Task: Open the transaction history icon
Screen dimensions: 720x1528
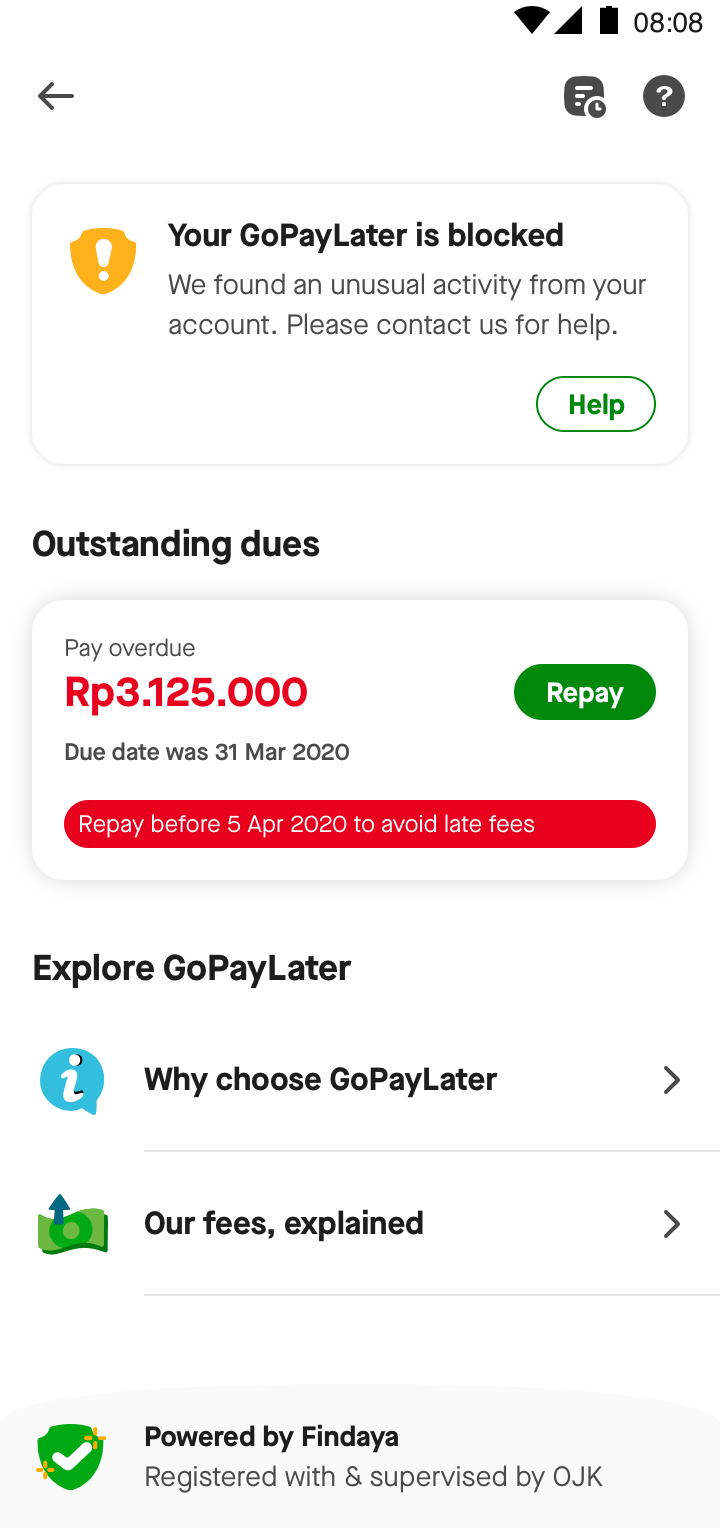Action: [x=585, y=97]
